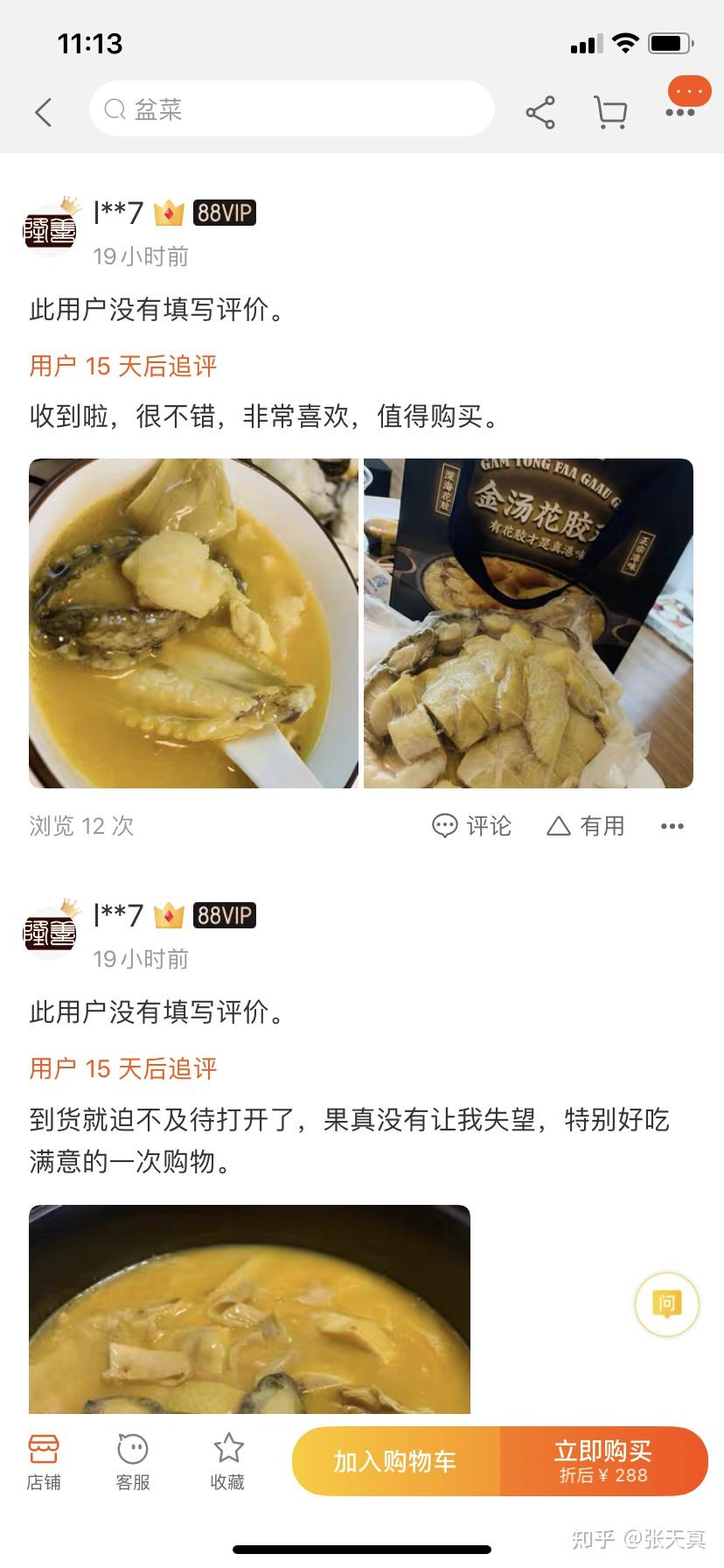
Task: Open more options for the first review
Action: point(672,826)
